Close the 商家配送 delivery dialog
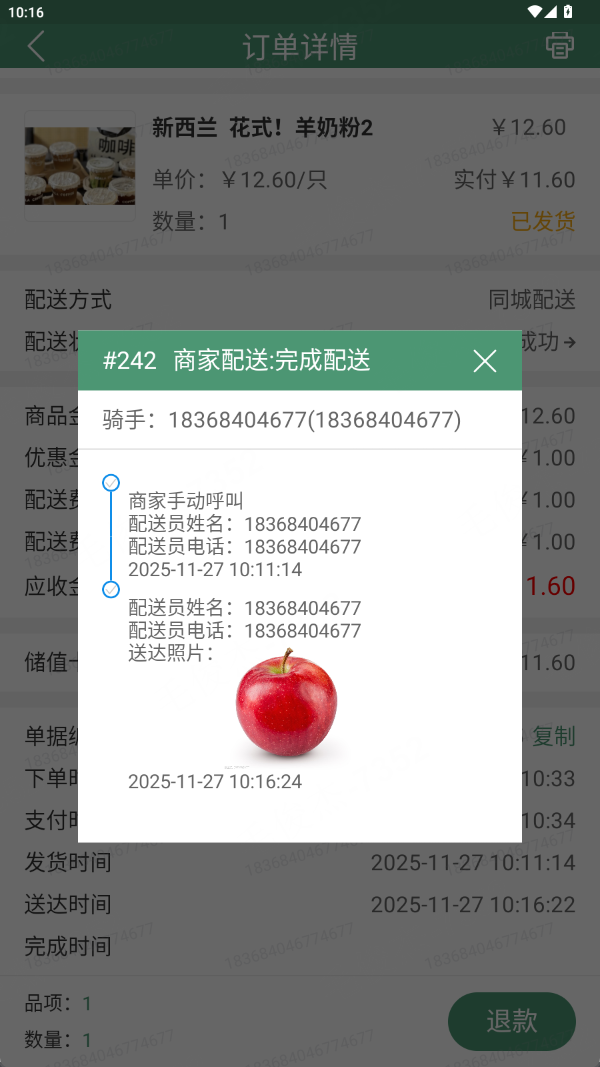600x1067 pixels. (x=485, y=361)
